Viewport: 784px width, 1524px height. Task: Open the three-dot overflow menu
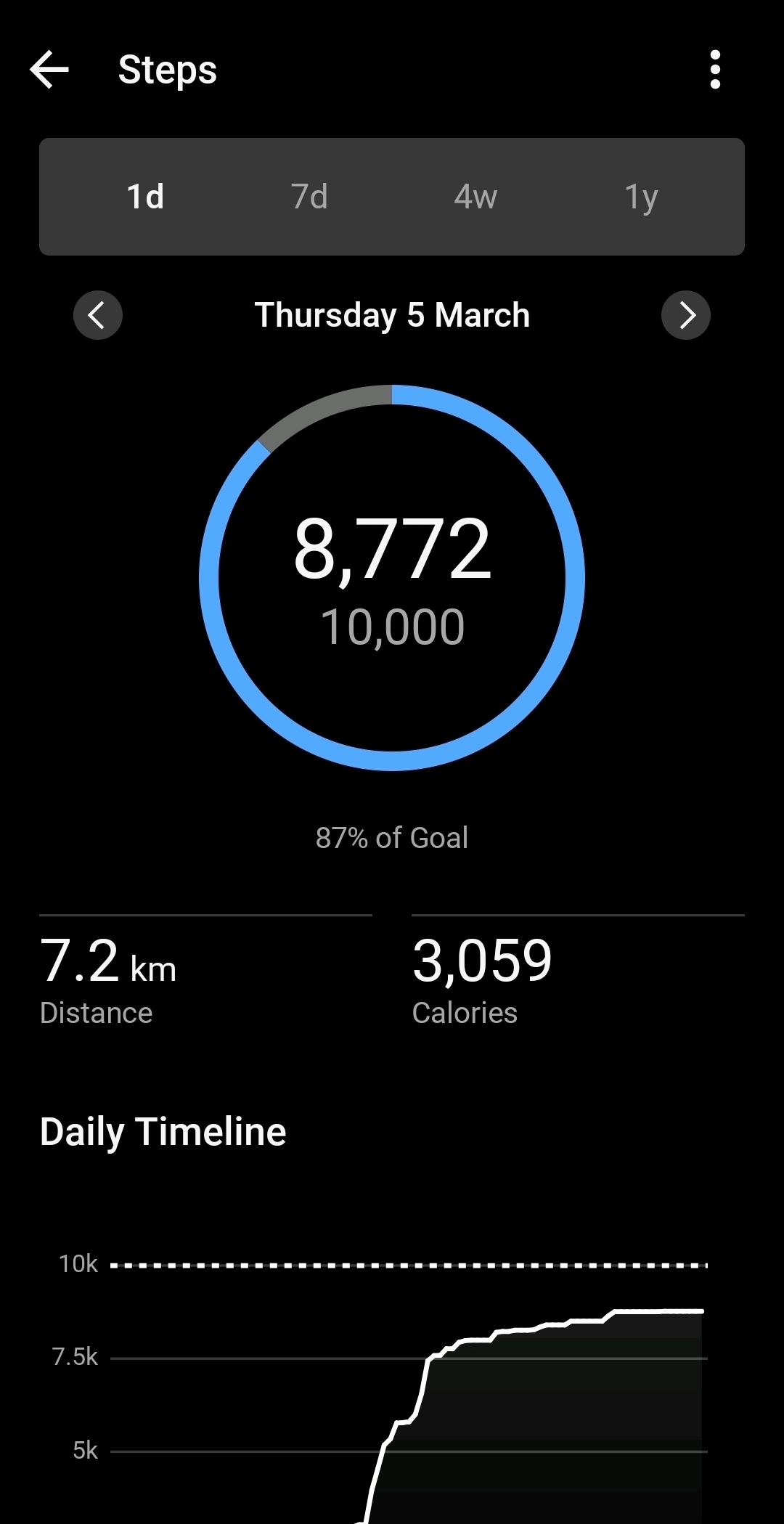(x=715, y=70)
